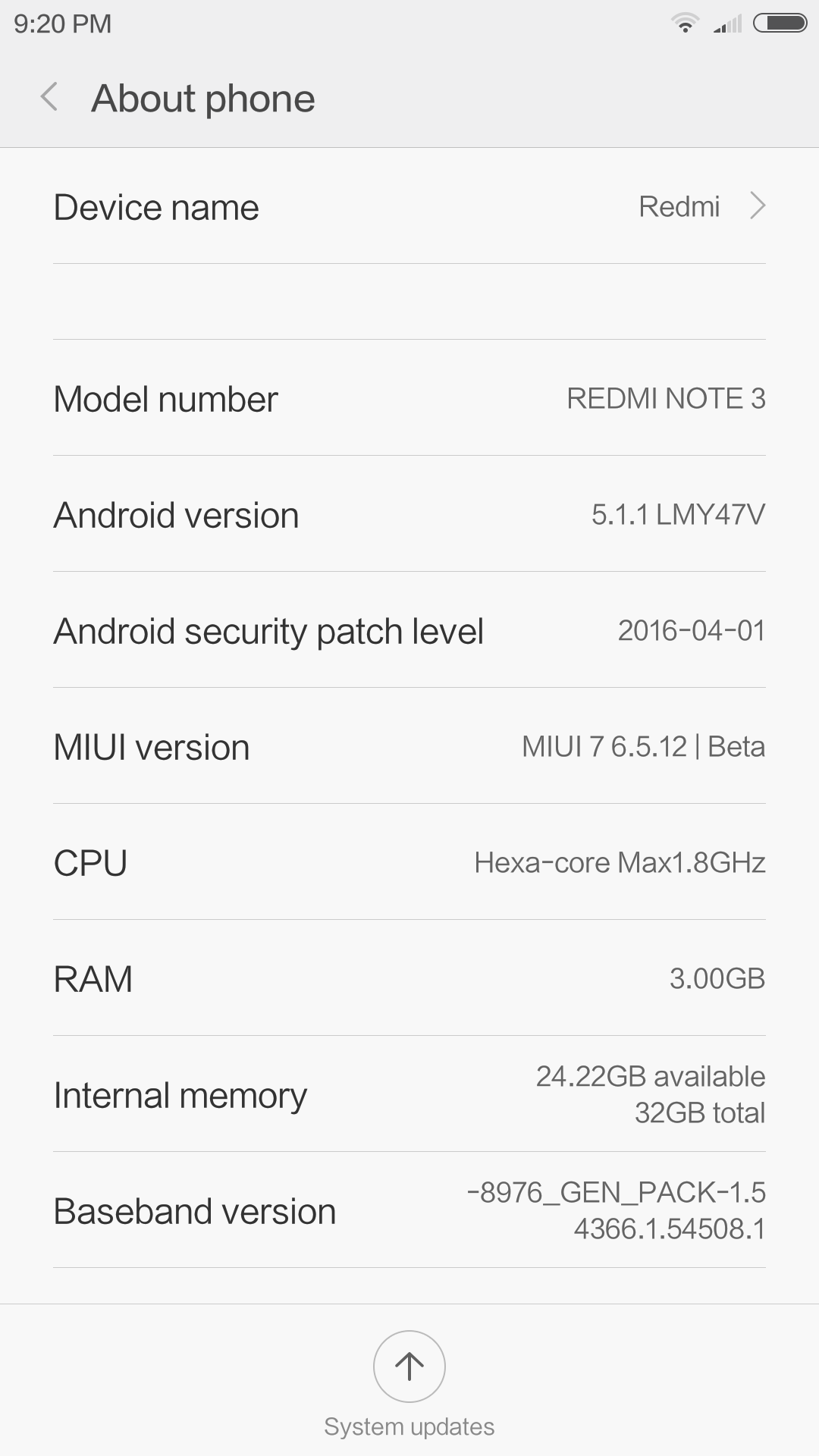Tap the Internal memory row

409,1095
